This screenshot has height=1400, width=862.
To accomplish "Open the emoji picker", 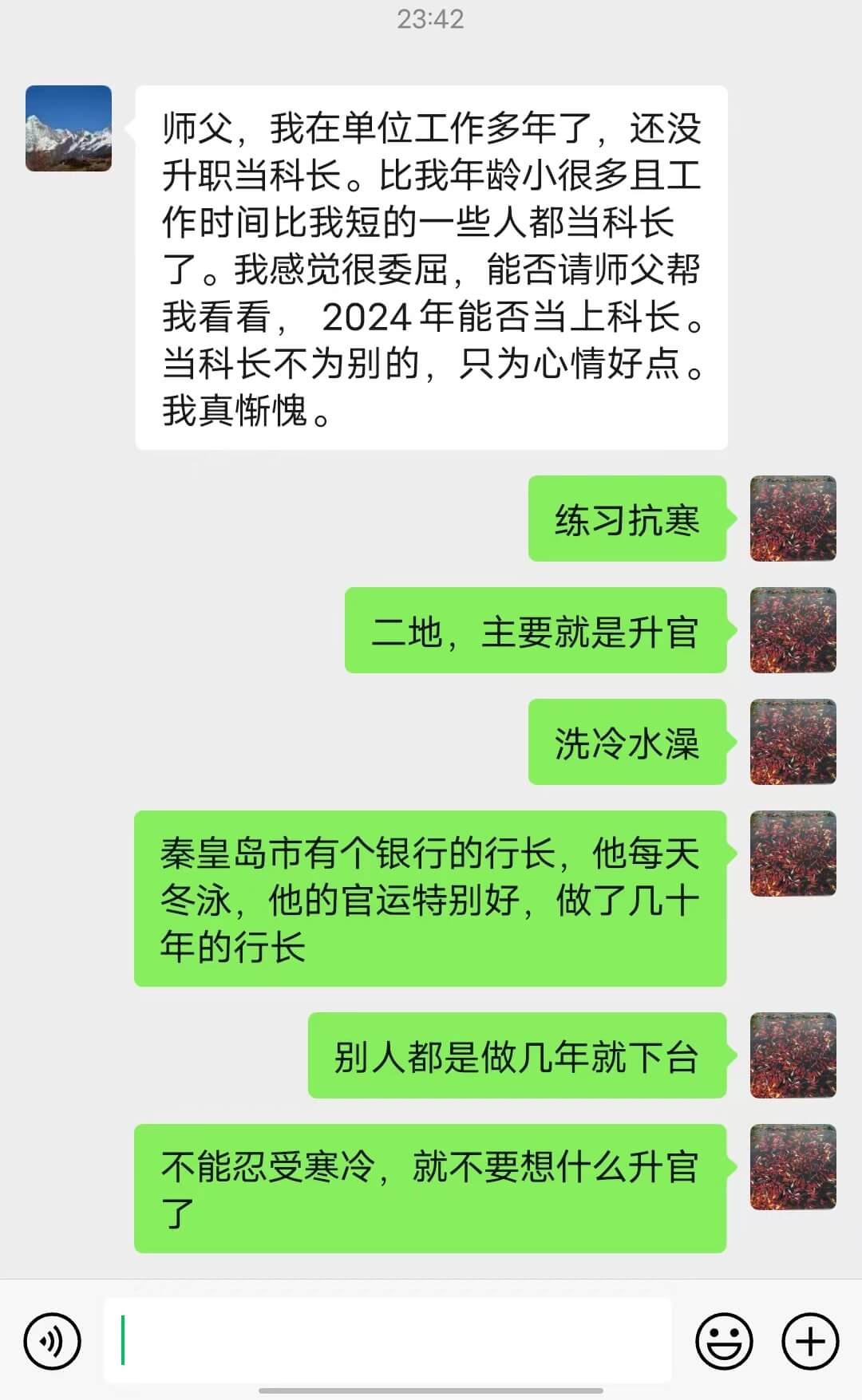I will [x=724, y=1341].
